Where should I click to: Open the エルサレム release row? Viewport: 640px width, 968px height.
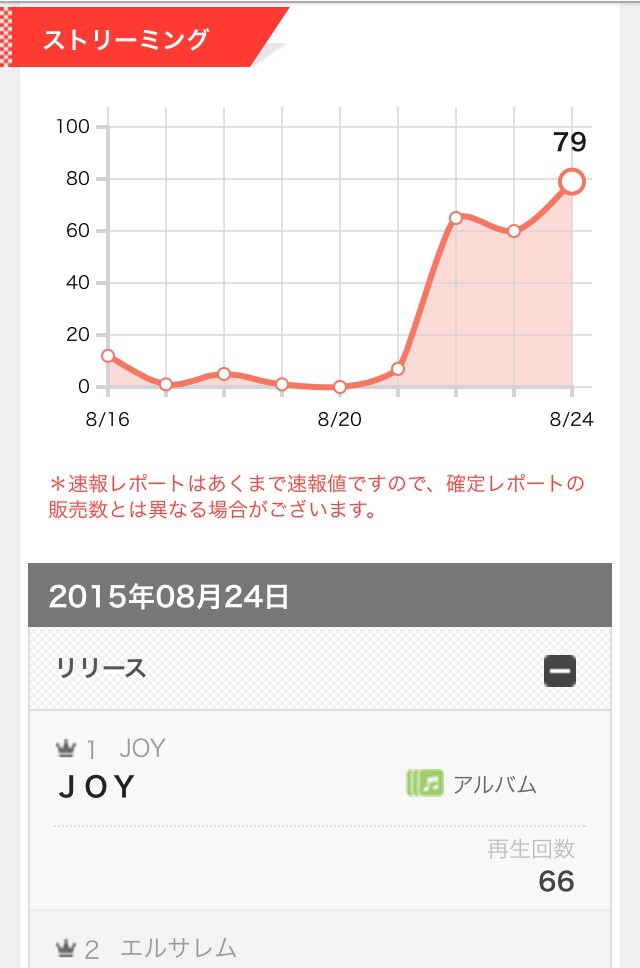(318, 946)
